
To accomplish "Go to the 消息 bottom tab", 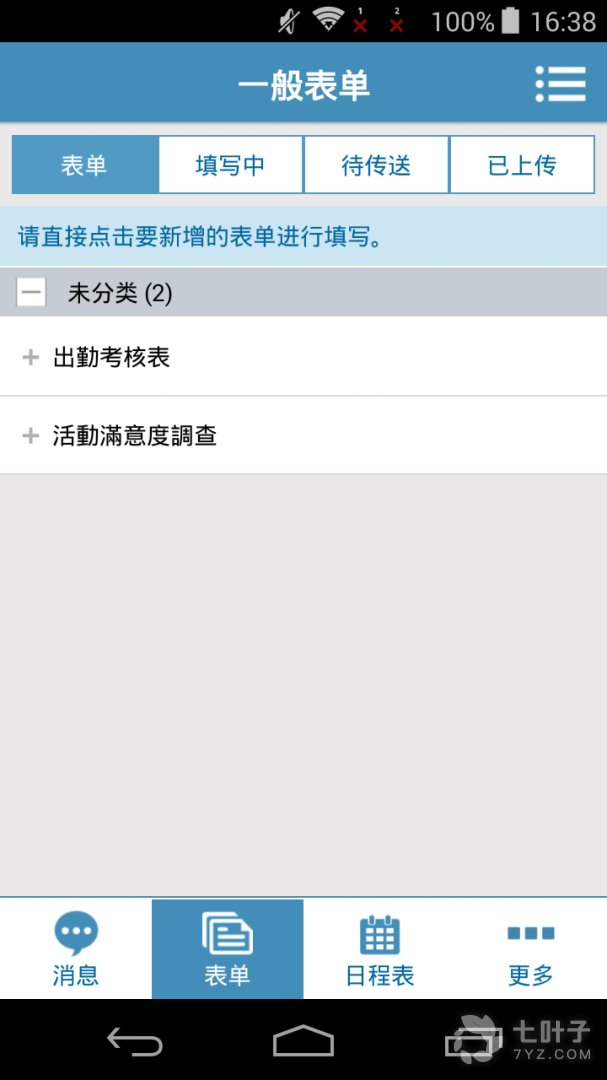I will pyautogui.click(x=76, y=949).
